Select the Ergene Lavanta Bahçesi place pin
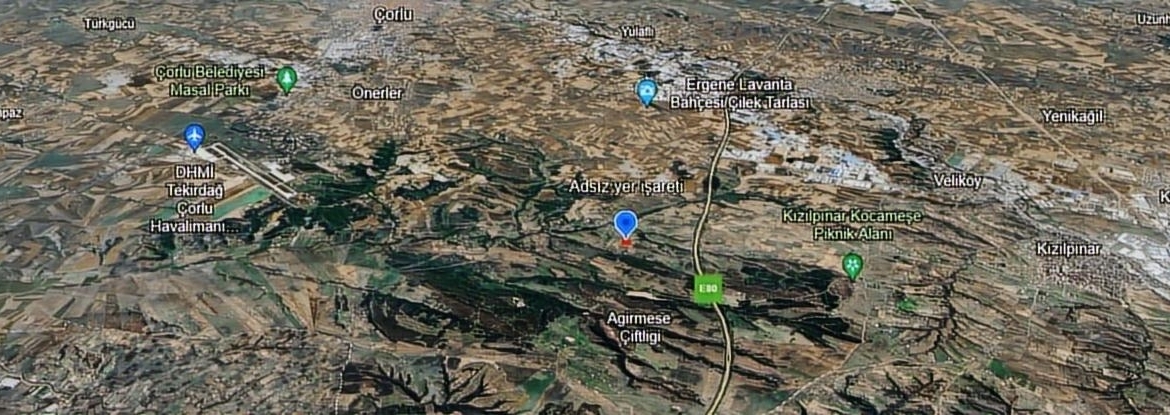 647,92
